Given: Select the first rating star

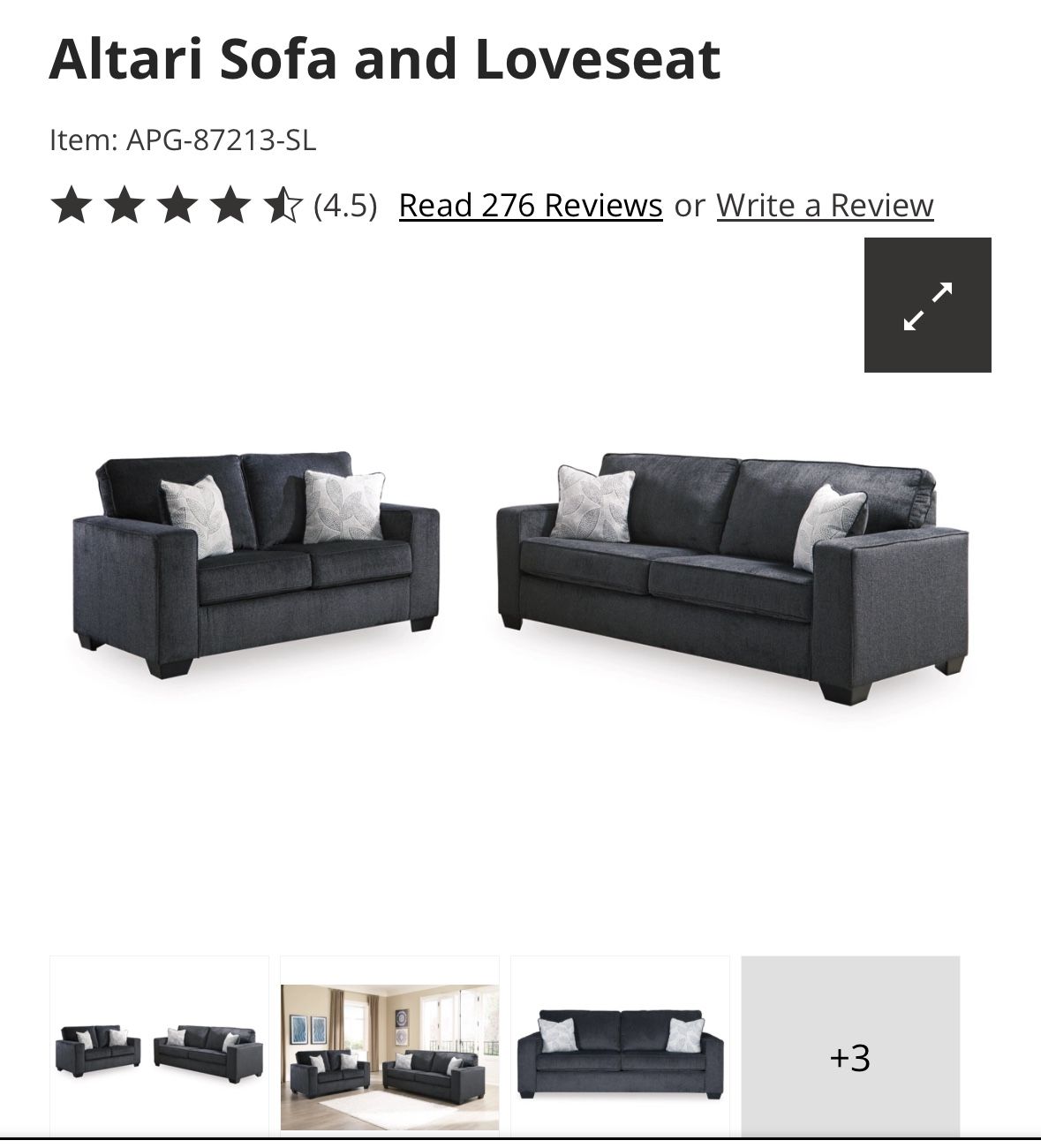Looking at the screenshot, I should click(75, 205).
